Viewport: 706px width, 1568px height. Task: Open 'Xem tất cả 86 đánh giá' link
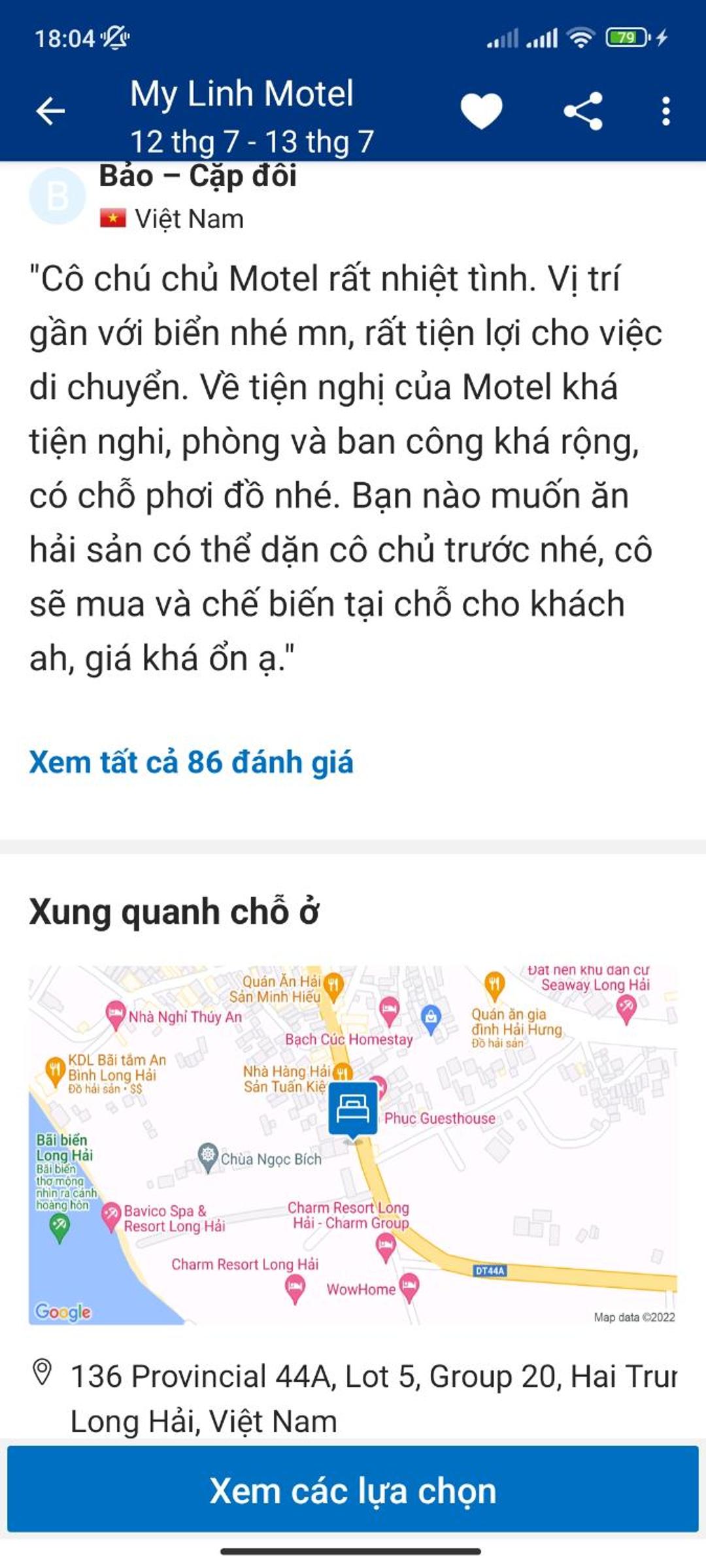click(191, 762)
